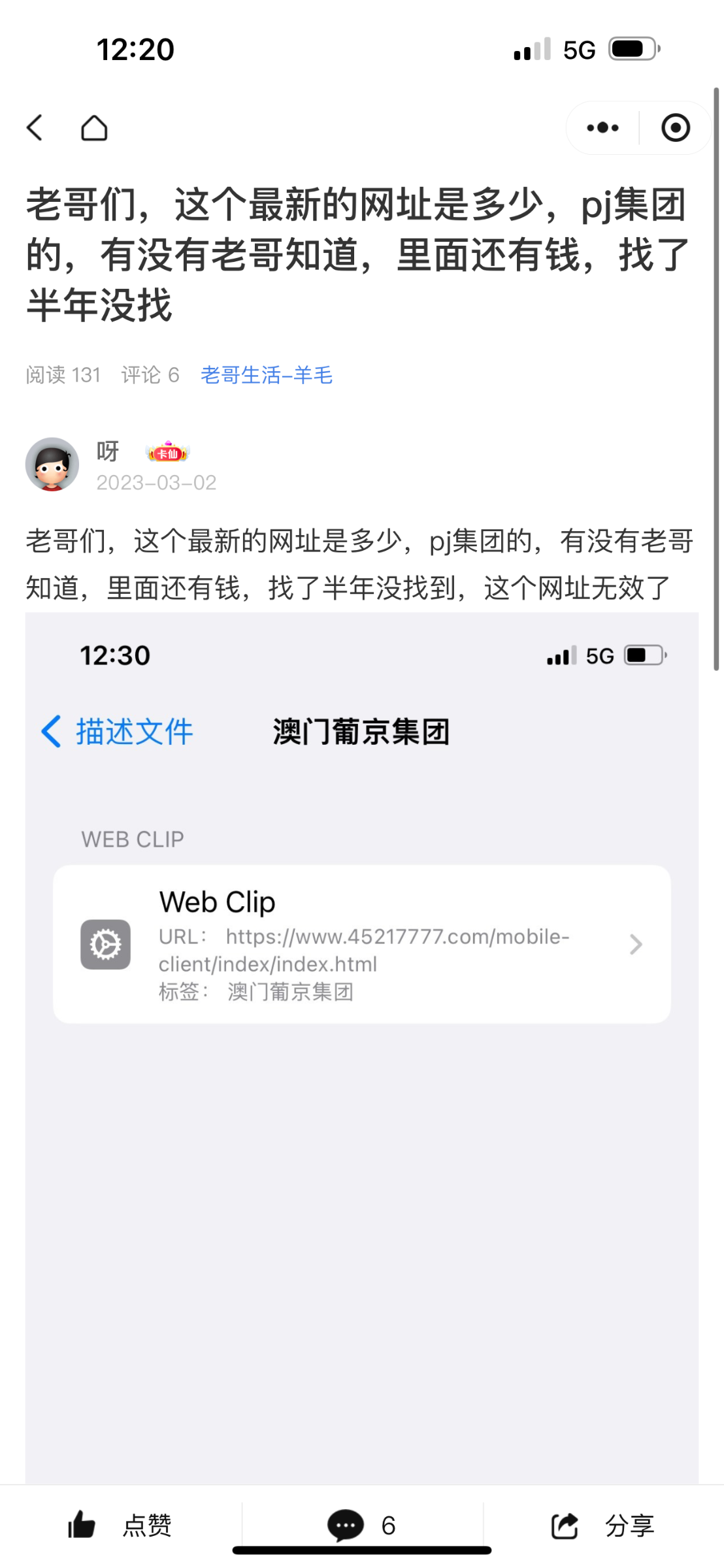The image size is (724, 1568).
Task: Share this post via 分享
Action: coord(602,1526)
